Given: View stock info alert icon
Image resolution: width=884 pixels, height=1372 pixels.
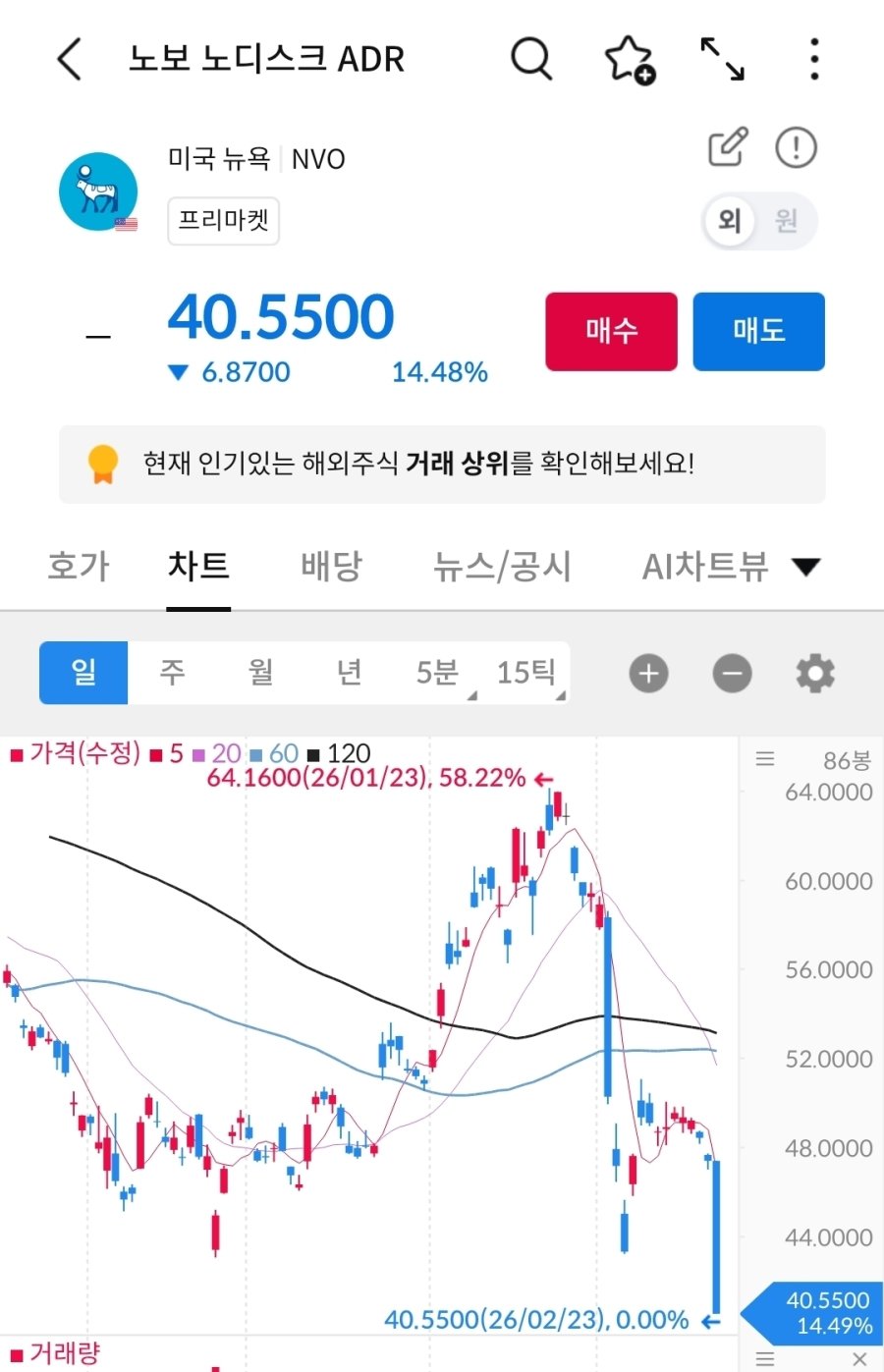Looking at the screenshot, I should (796, 147).
